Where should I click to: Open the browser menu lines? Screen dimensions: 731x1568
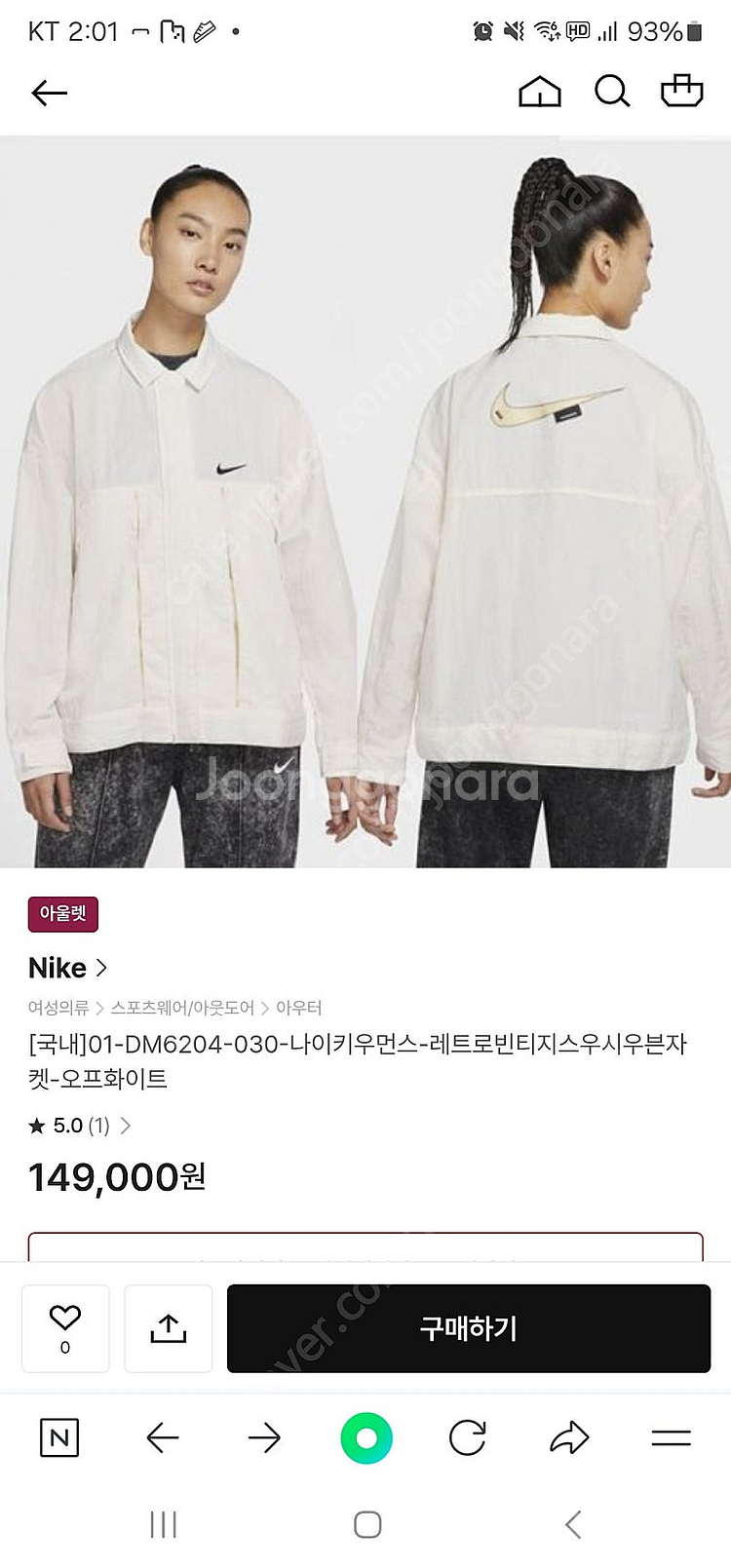click(671, 1437)
